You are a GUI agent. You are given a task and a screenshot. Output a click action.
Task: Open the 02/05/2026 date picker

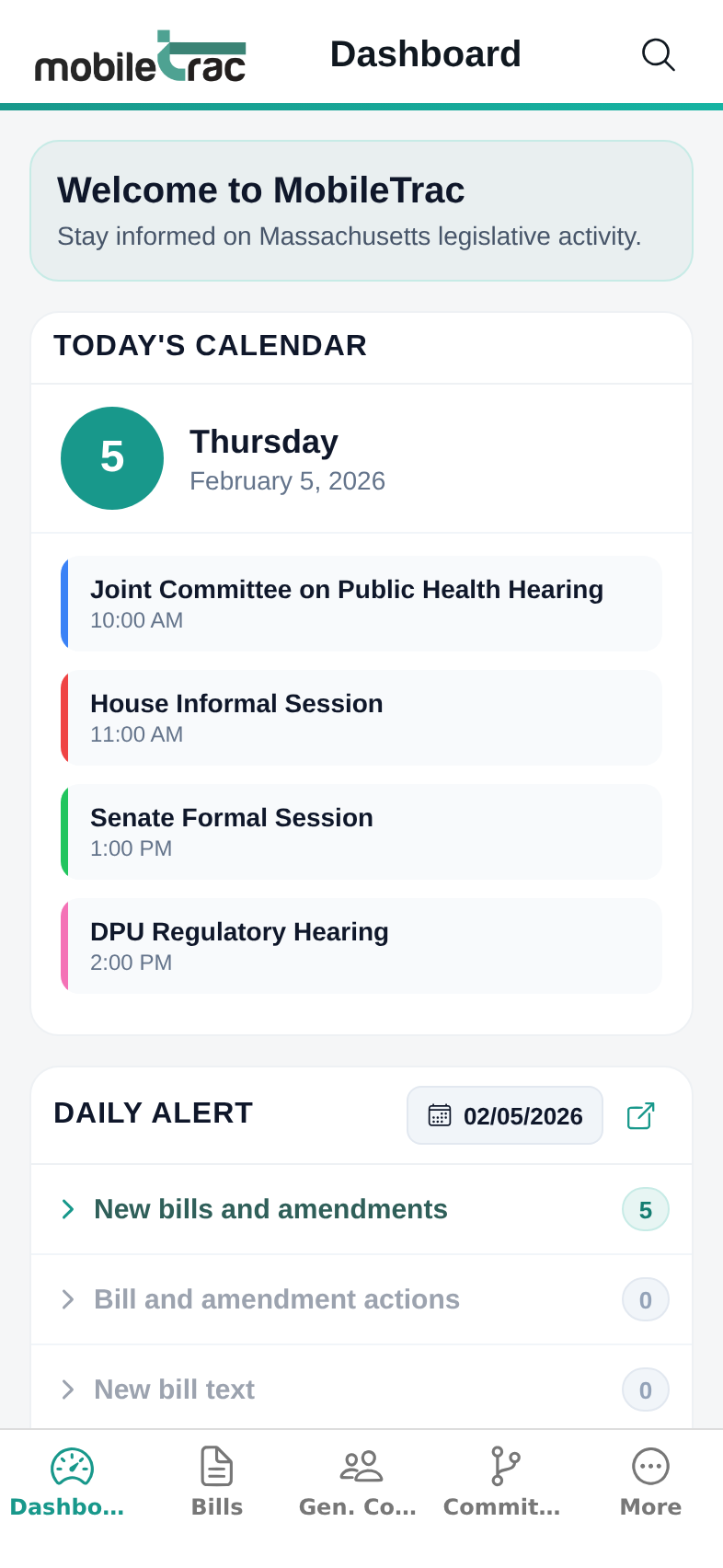tap(505, 1114)
